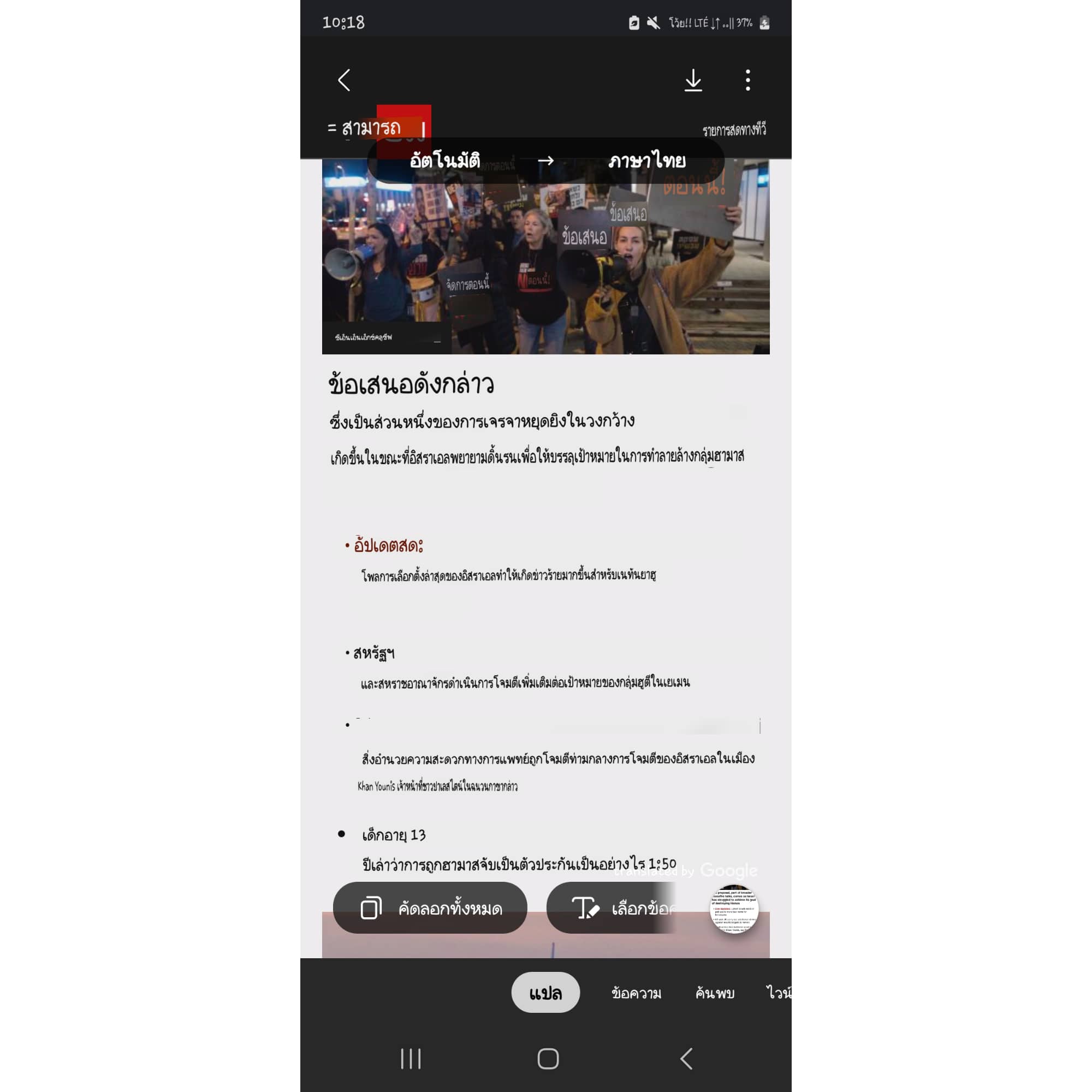
Task: Go to the home screen
Action: tap(548, 1059)
